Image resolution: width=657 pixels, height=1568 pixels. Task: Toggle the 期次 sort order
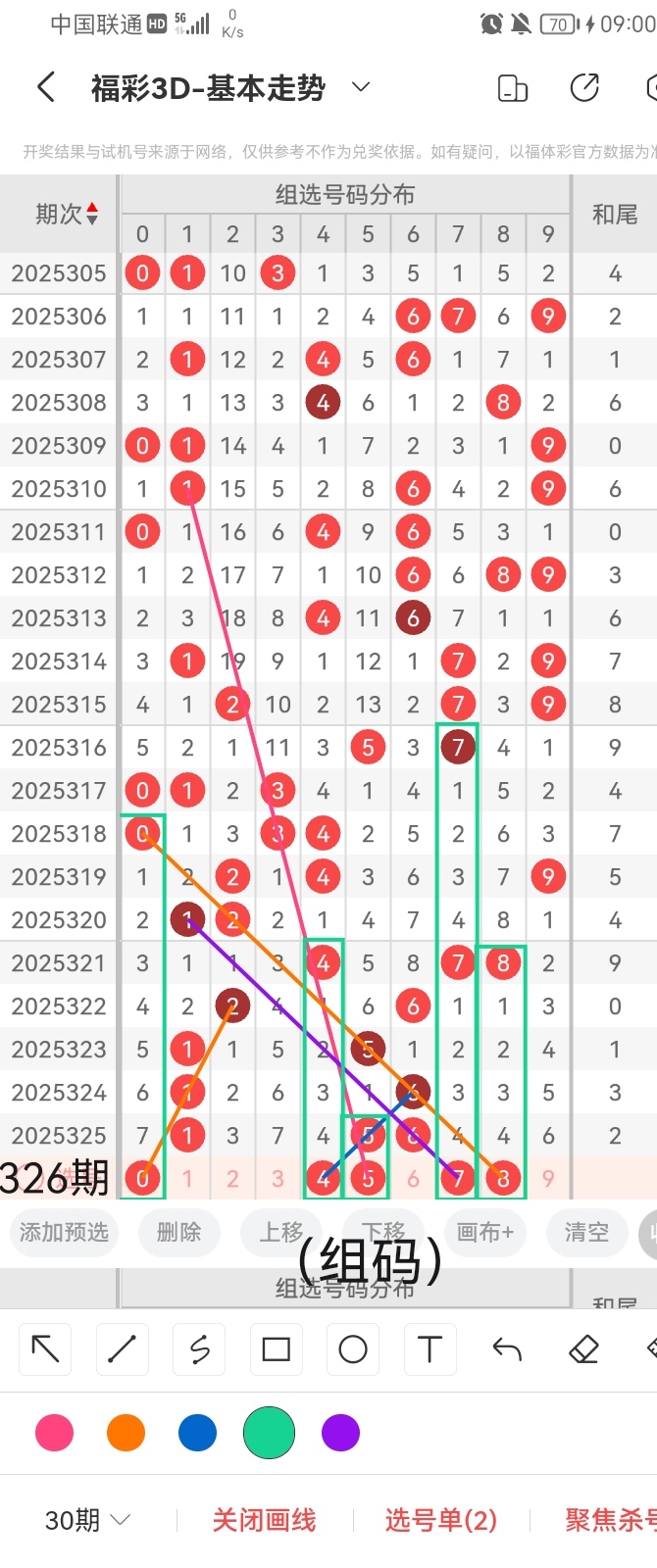(x=92, y=214)
